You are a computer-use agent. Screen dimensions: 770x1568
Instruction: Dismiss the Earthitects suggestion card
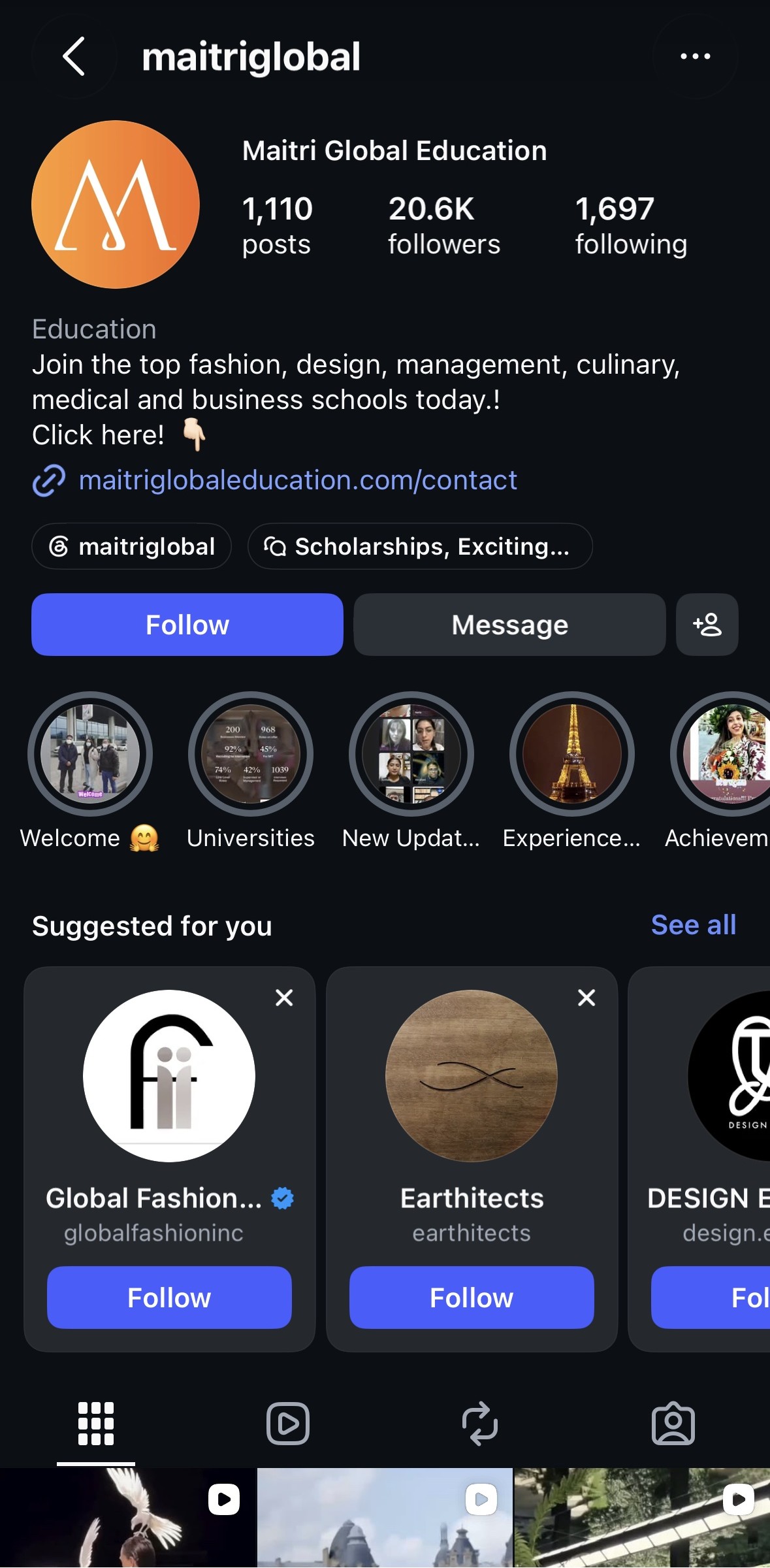[x=586, y=998]
